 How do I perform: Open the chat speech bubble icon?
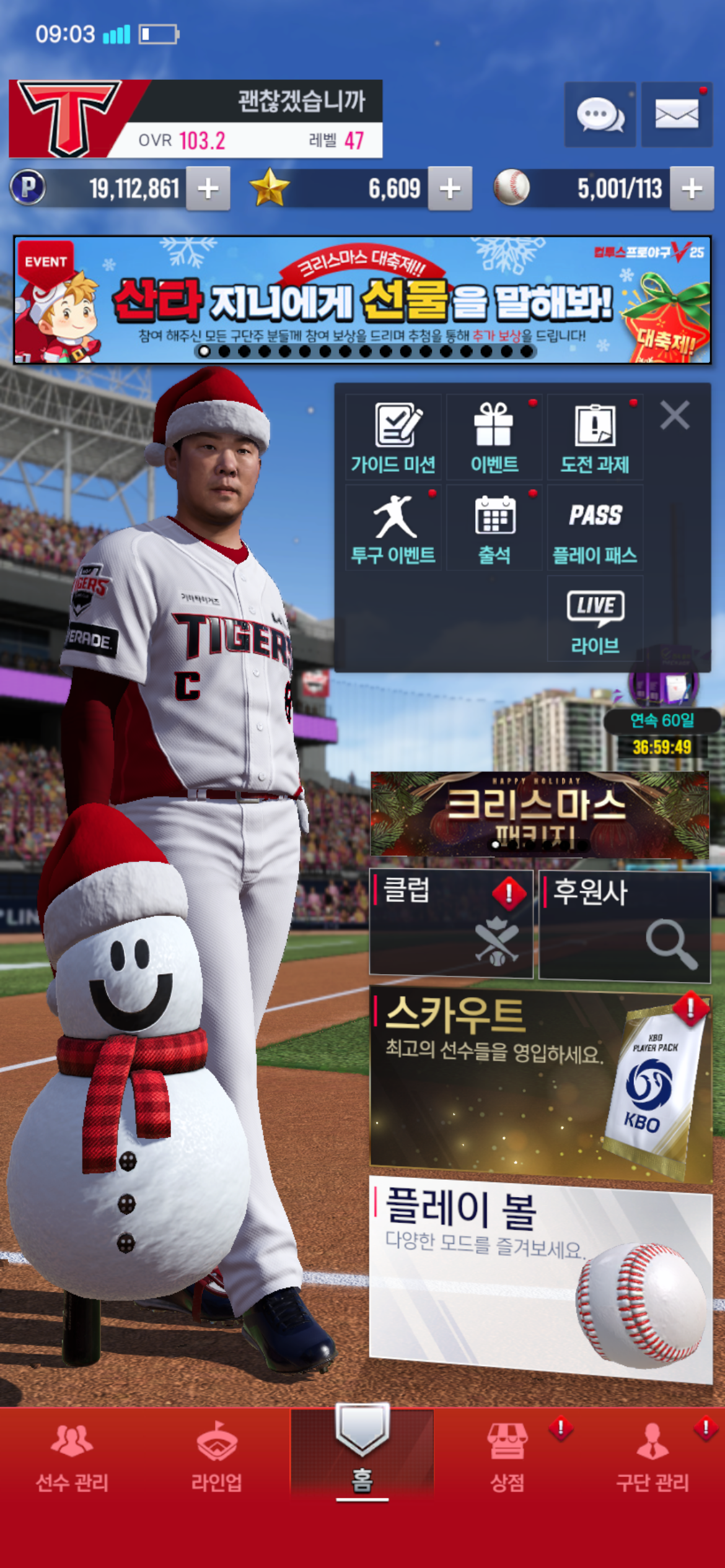click(599, 115)
